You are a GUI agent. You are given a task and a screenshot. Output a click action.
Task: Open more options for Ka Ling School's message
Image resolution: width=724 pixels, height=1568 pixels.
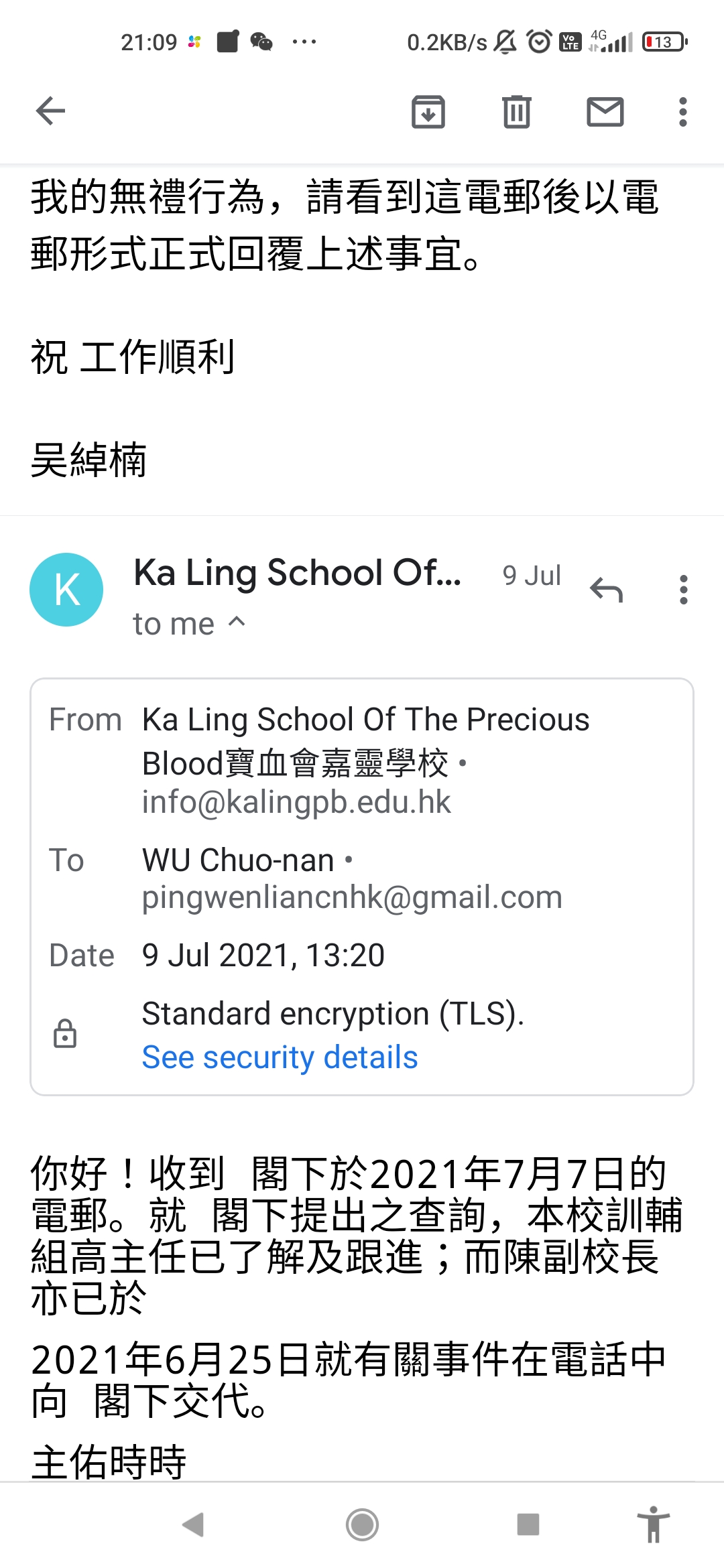click(x=683, y=590)
